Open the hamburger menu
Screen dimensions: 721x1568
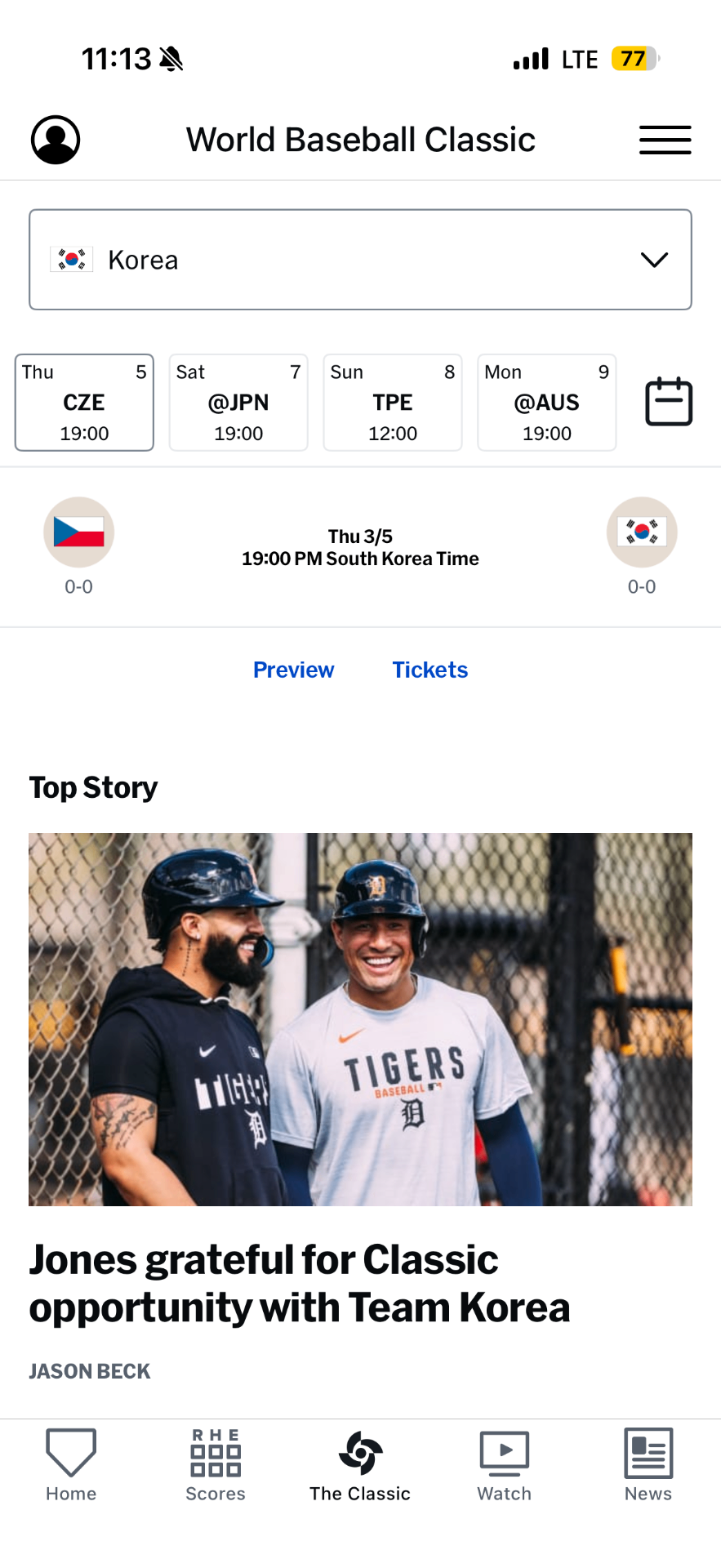(665, 140)
